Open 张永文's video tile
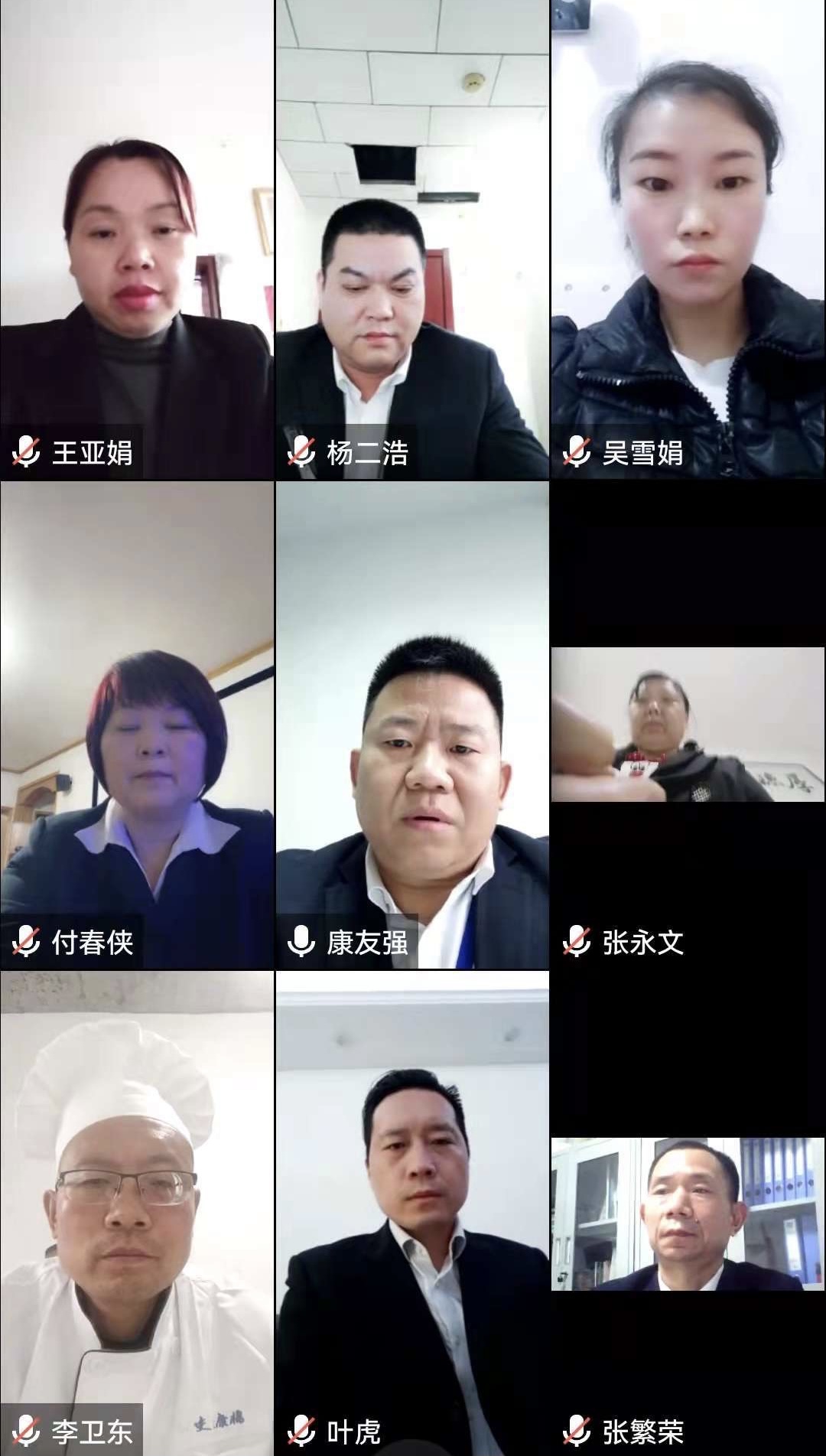The image size is (826, 1456). pos(688,725)
